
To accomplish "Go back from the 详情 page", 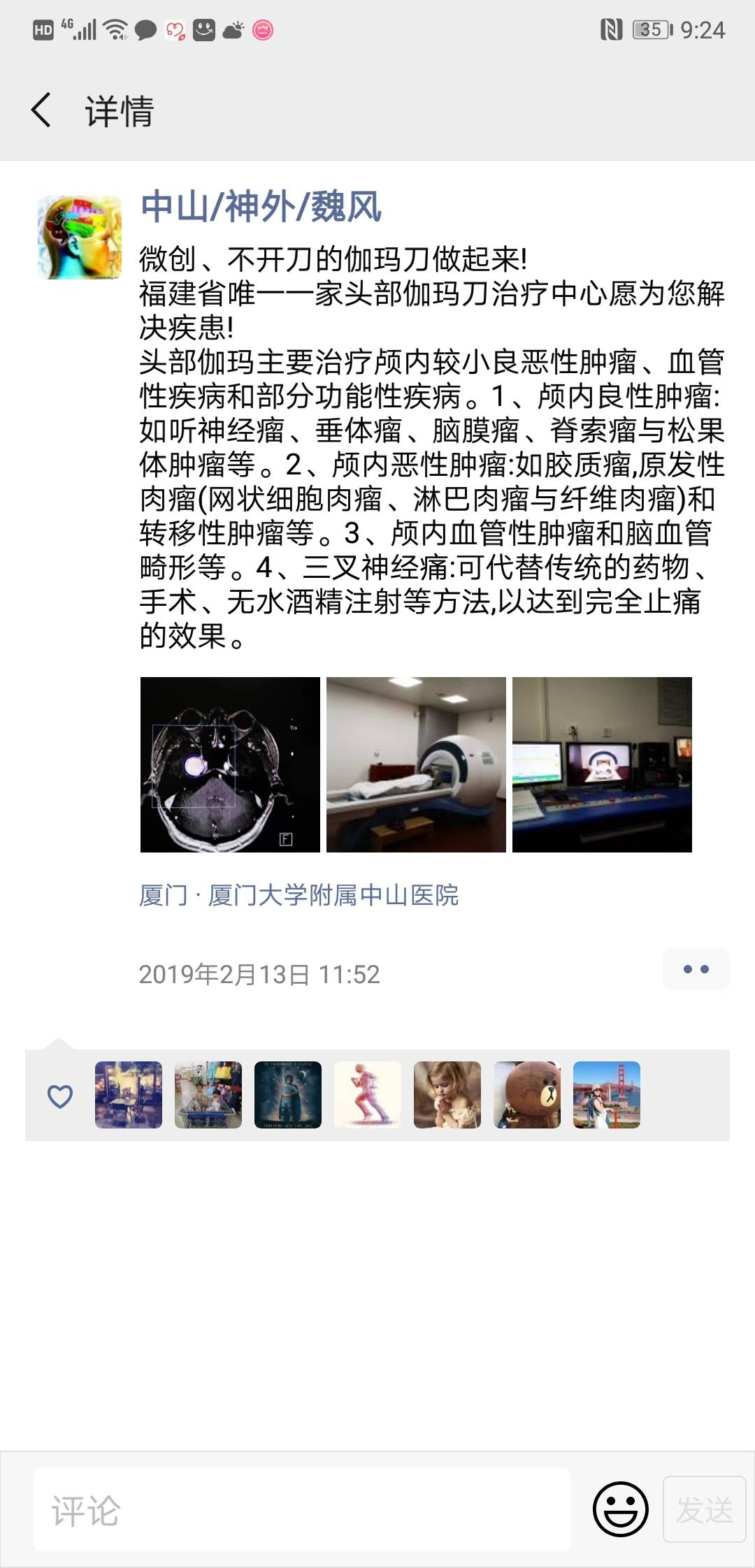I will pyautogui.click(x=42, y=110).
